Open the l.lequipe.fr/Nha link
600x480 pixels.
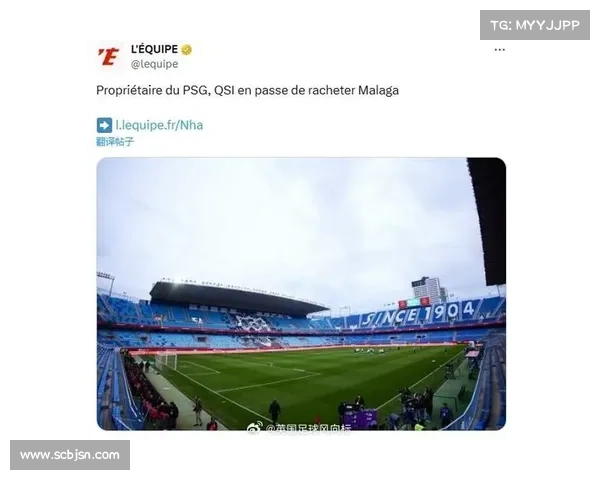click(158, 125)
